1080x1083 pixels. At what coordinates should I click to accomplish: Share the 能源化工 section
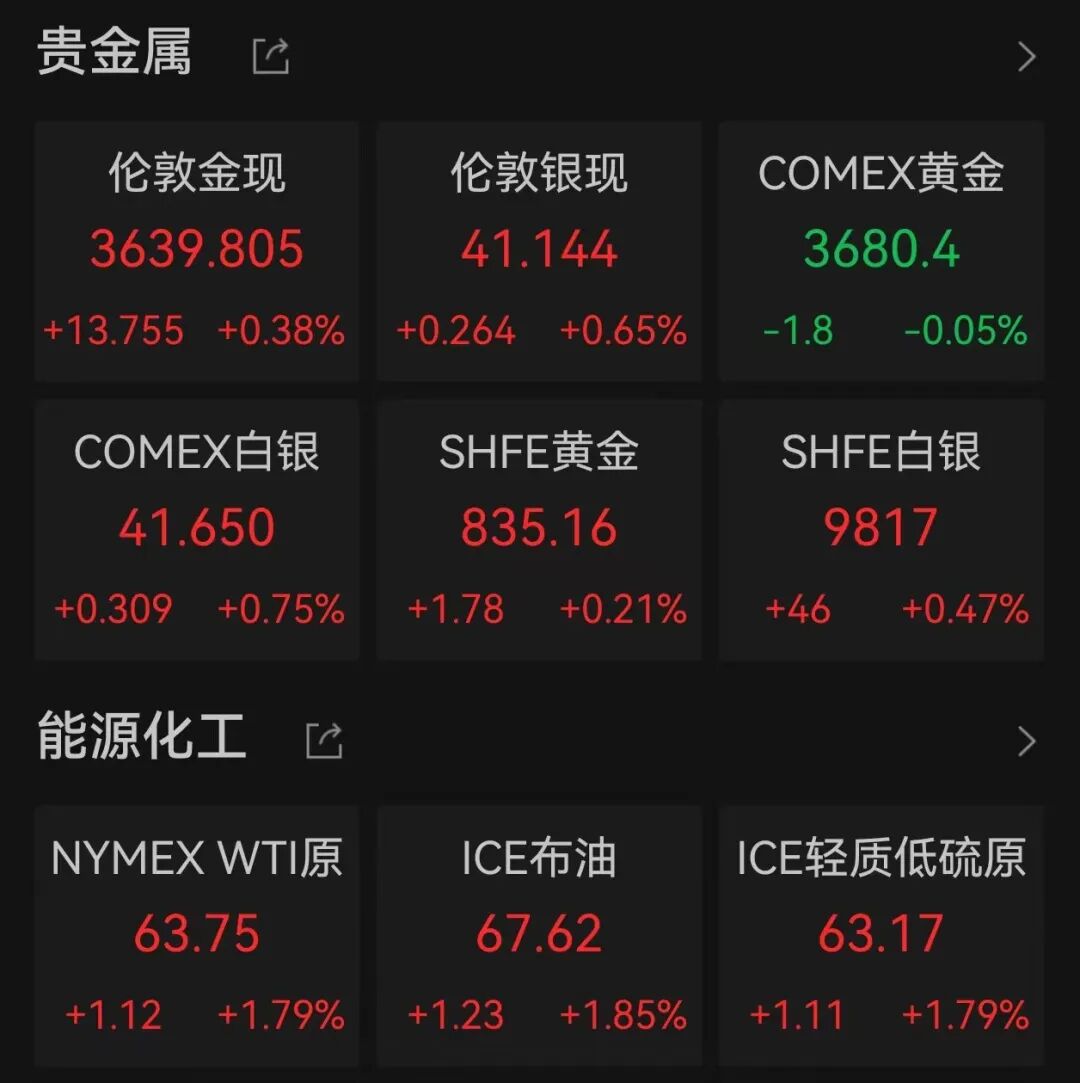coord(324,741)
